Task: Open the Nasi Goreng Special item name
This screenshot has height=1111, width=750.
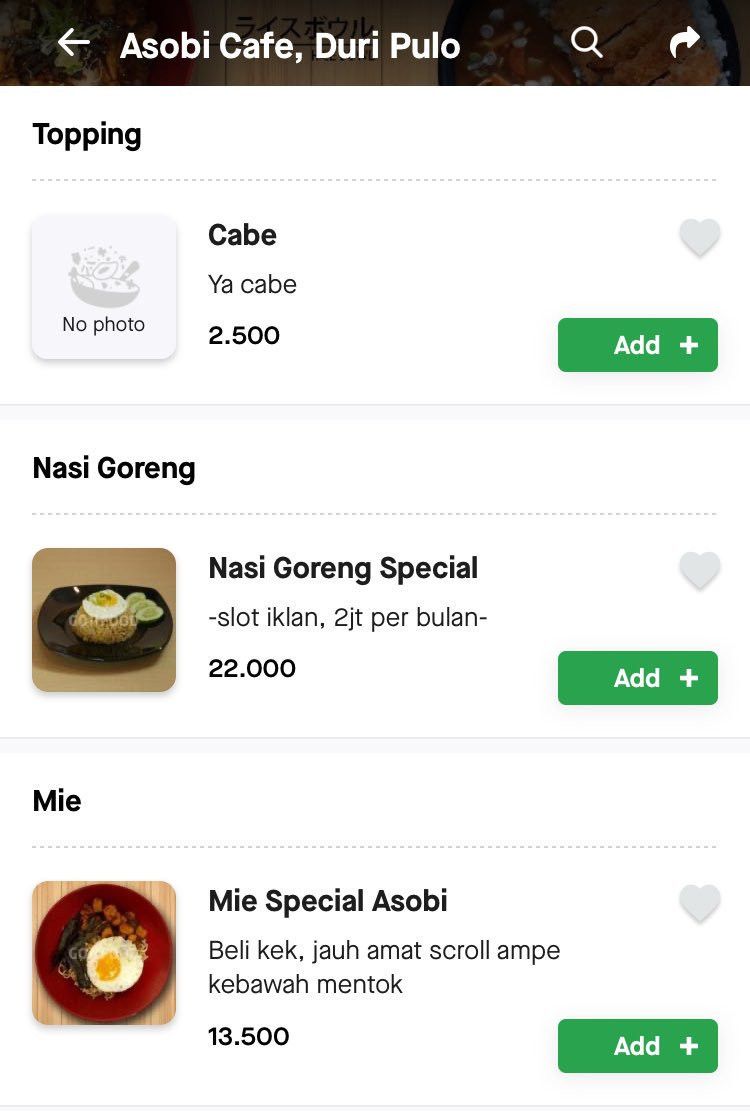Action: click(343, 568)
